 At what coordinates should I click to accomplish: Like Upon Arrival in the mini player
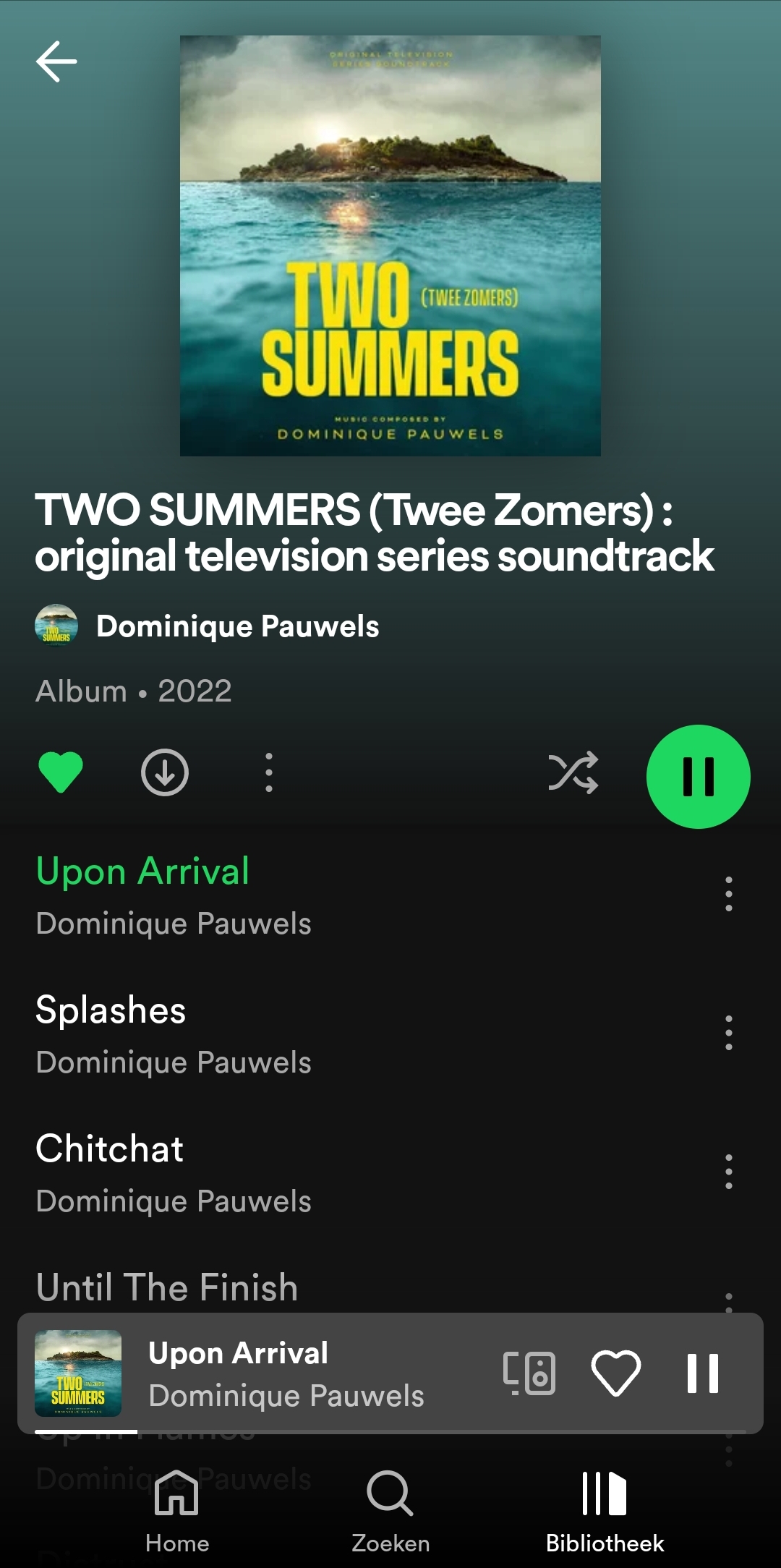click(615, 1373)
